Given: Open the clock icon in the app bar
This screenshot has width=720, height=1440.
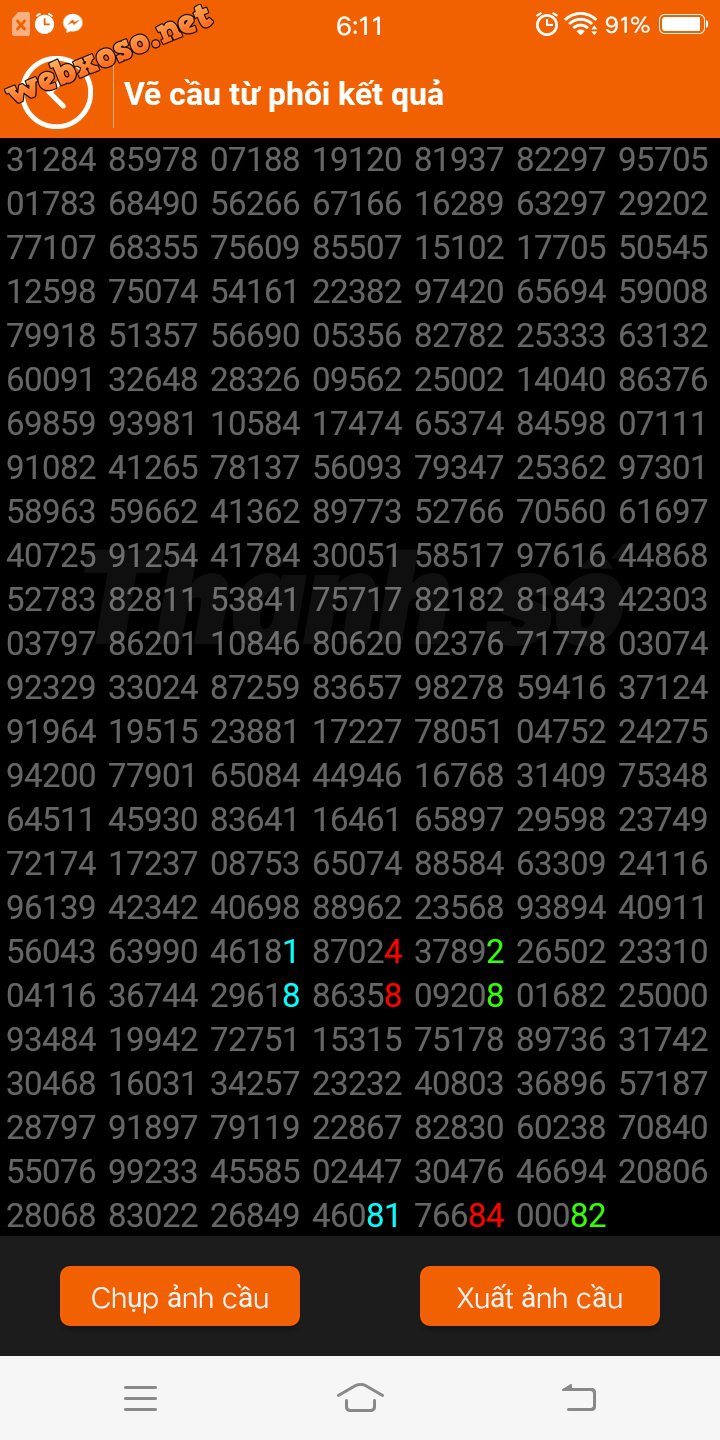Looking at the screenshot, I should pyautogui.click(x=57, y=93).
